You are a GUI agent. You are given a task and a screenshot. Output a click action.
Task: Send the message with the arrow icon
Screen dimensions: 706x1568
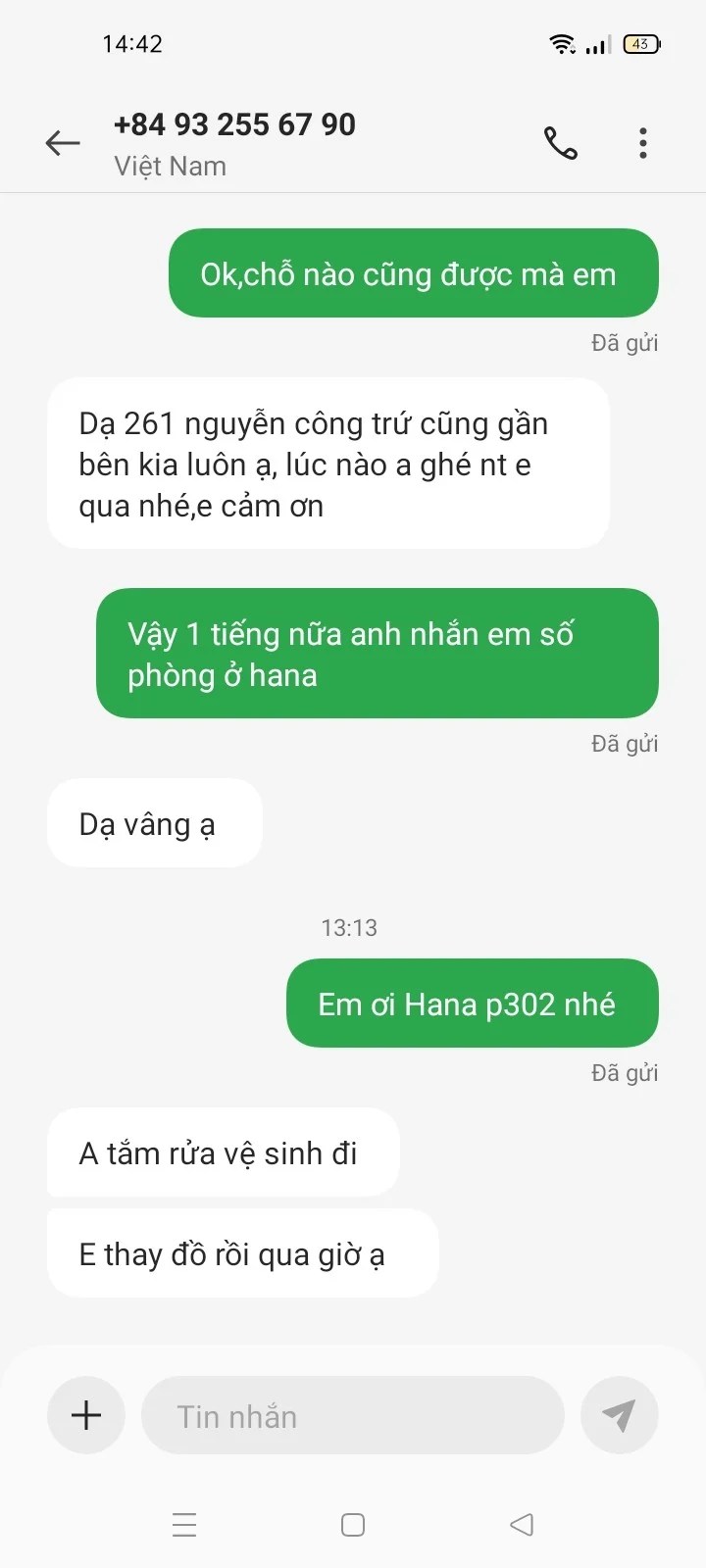click(619, 1415)
